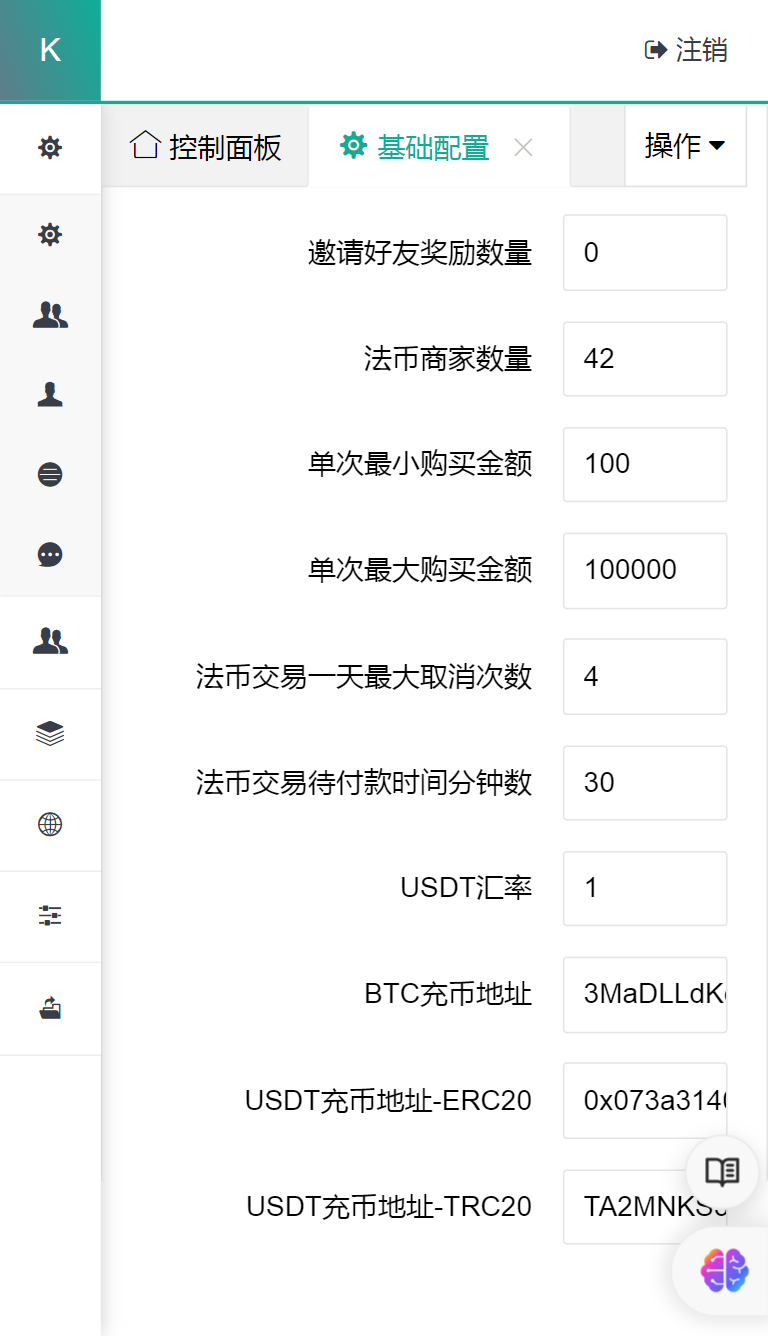768x1336 pixels.
Task: Edit the 单次最大购买金额 field
Action: pyautogui.click(x=644, y=571)
